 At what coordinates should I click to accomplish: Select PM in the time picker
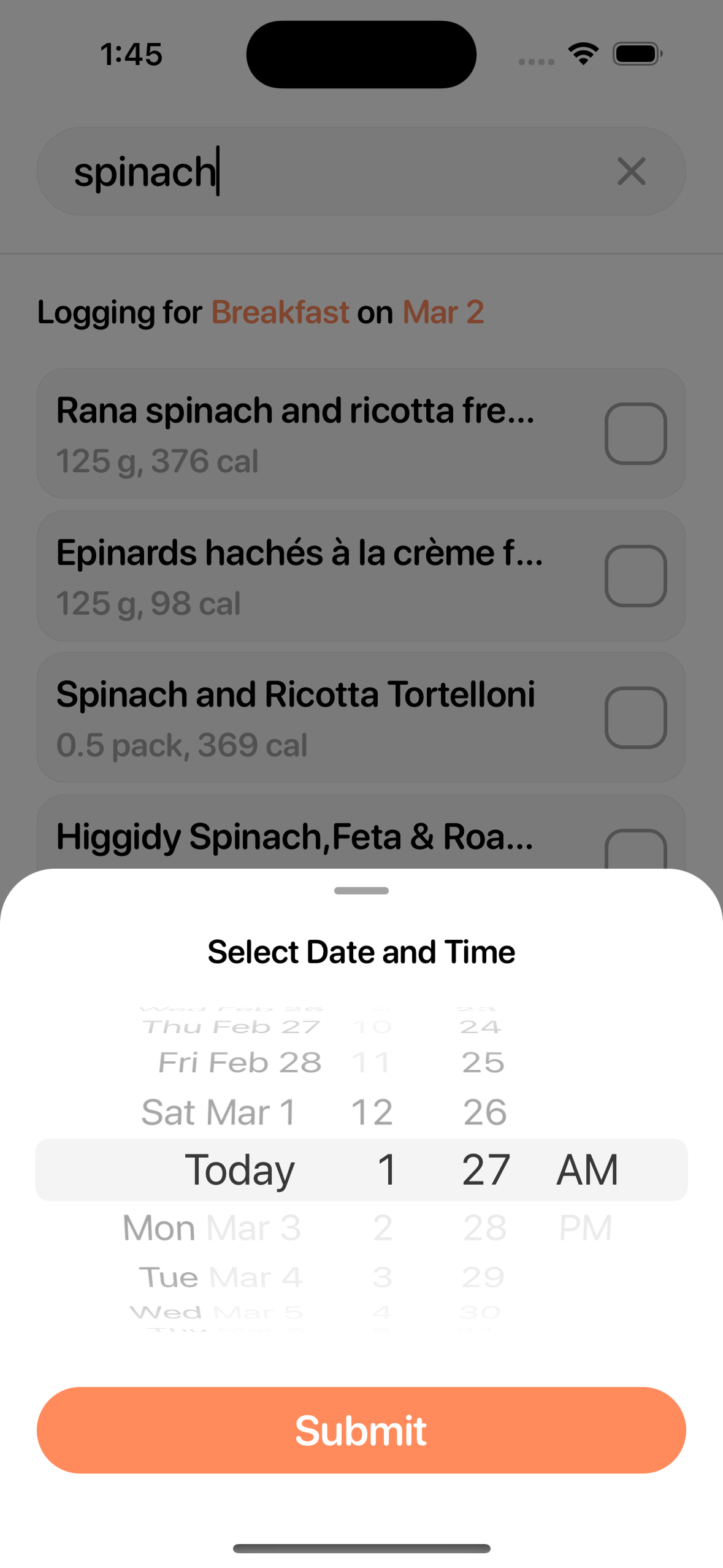pos(586,1228)
